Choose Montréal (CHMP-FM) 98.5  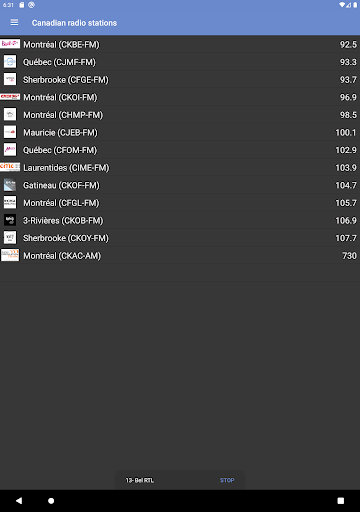(180, 115)
